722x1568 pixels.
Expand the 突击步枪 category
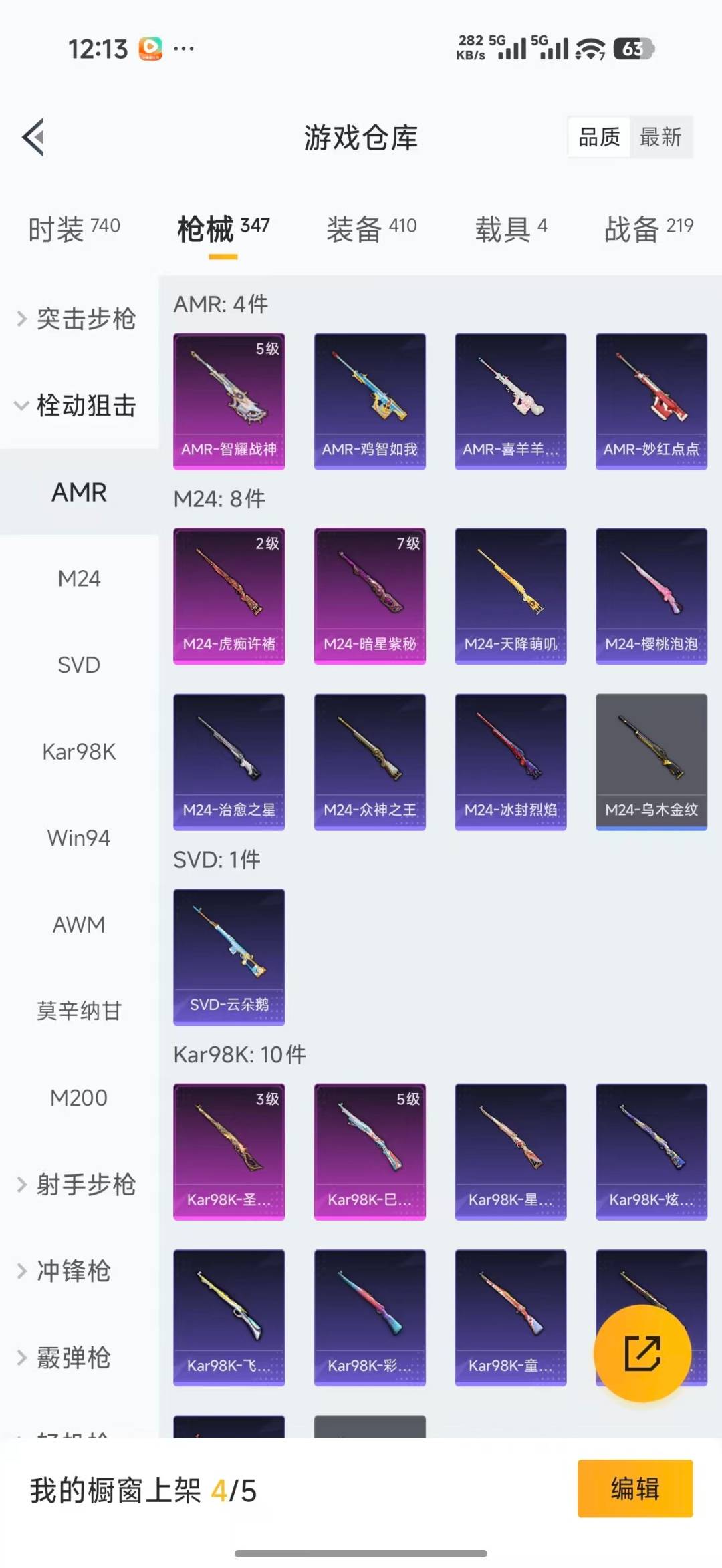pos(86,320)
